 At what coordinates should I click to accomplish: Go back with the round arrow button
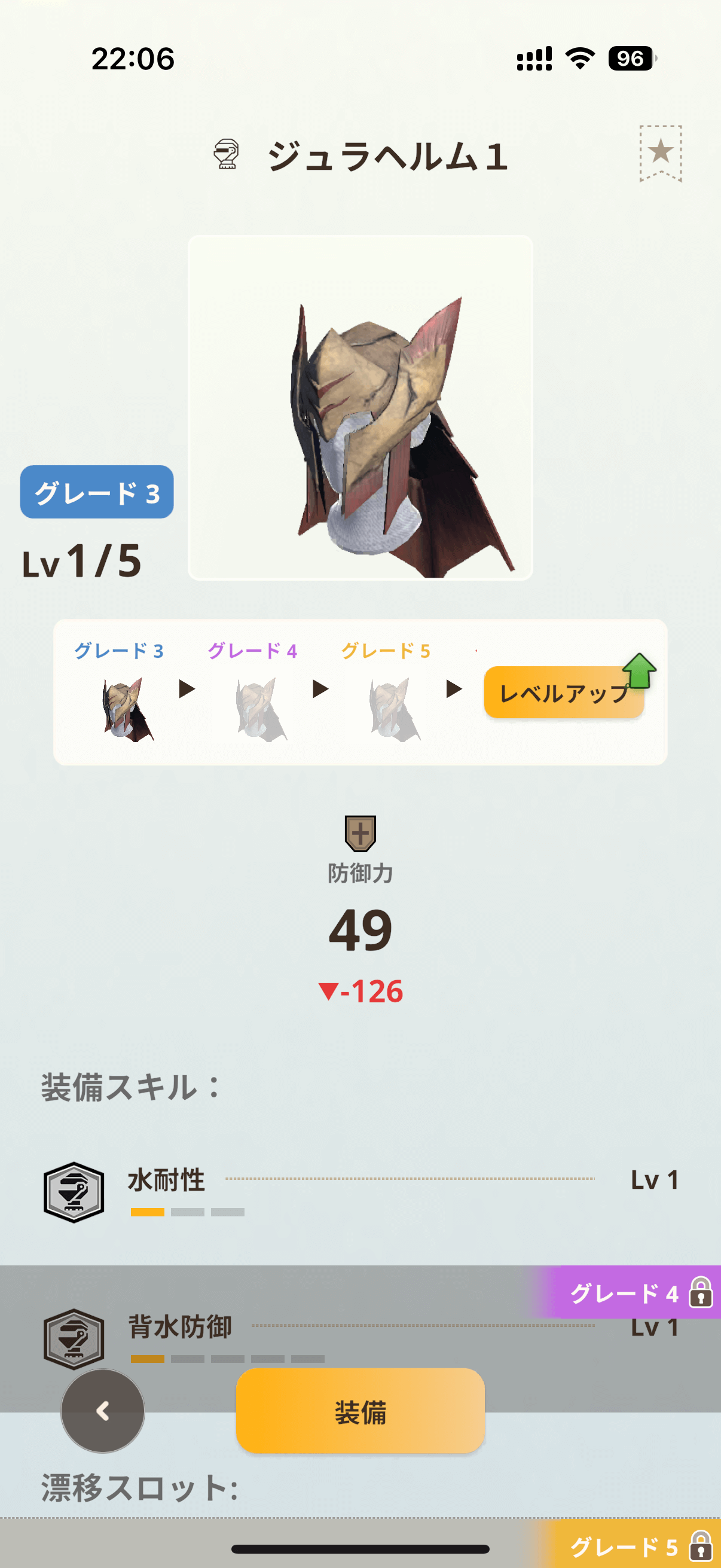[103, 1411]
